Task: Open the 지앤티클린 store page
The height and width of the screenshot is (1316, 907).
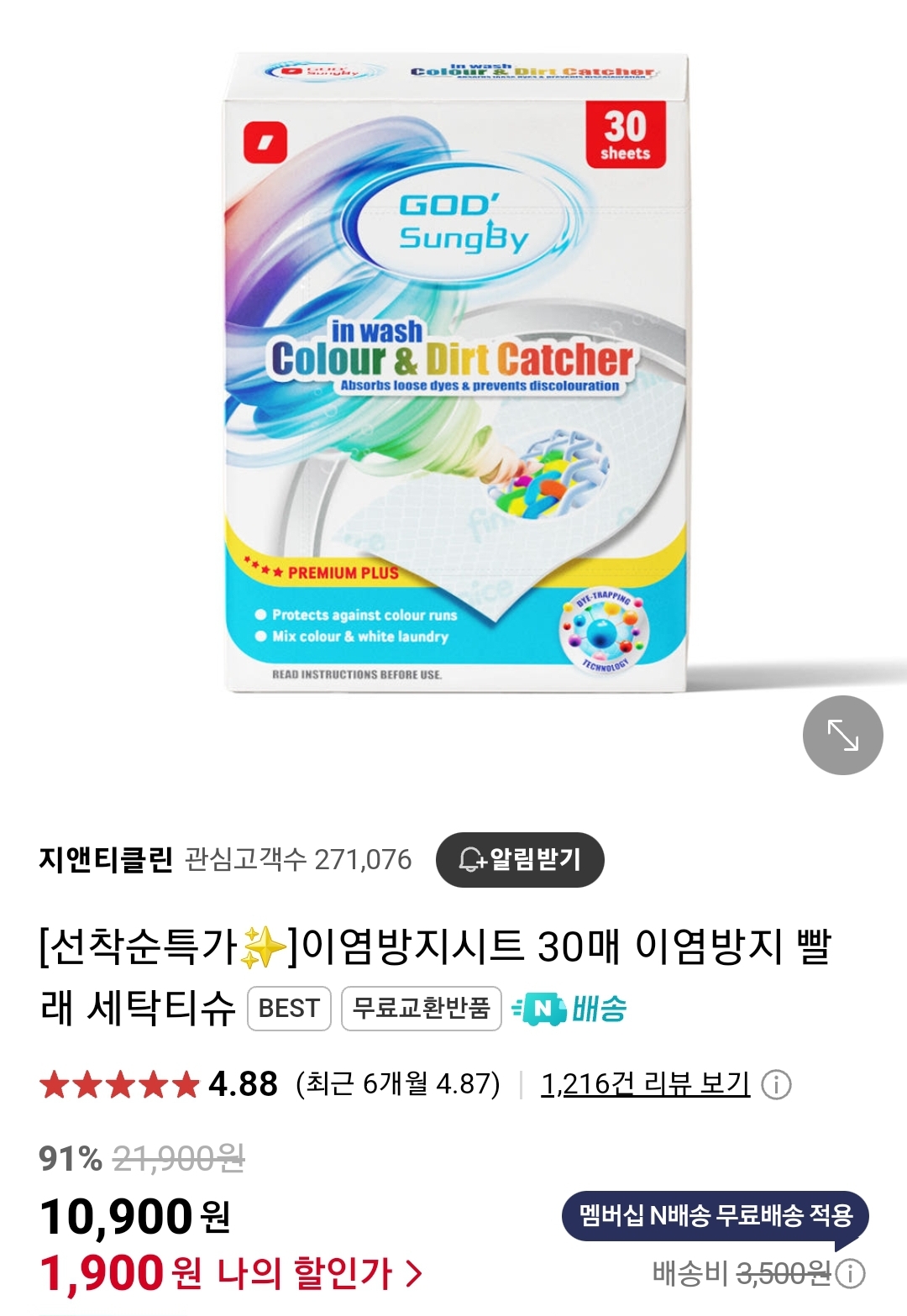Action: pos(106,859)
